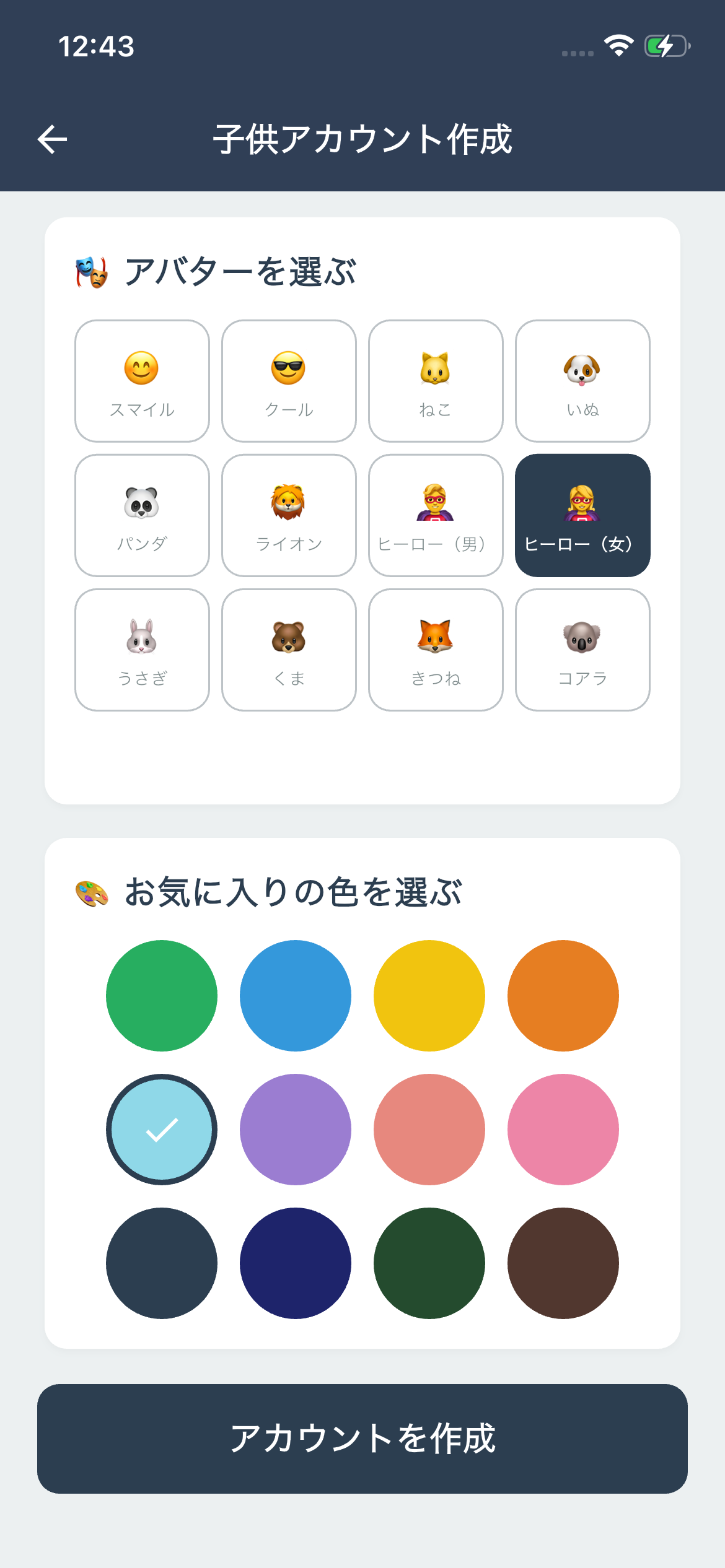Image resolution: width=725 pixels, height=1568 pixels.
Task: Choose the ねこ cat avatar
Action: pyautogui.click(x=436, y=380)
